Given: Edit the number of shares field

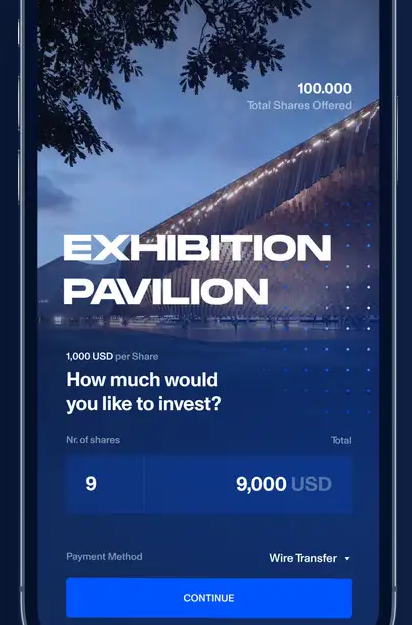Looking at the screenshot, I should (x=105, y=484).
